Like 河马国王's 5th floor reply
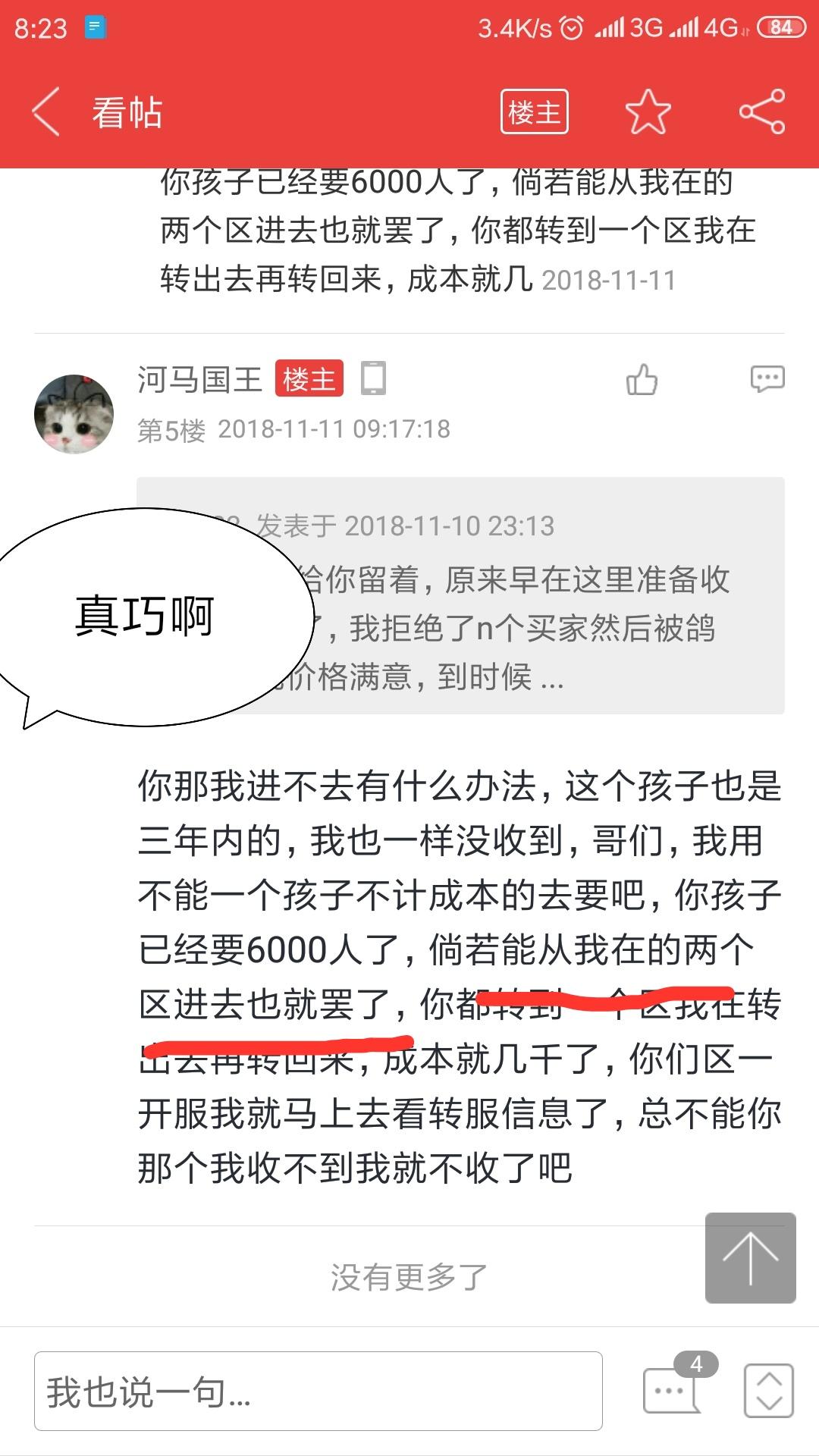Viewport: 819px width, 1456px height. (642, 379)
